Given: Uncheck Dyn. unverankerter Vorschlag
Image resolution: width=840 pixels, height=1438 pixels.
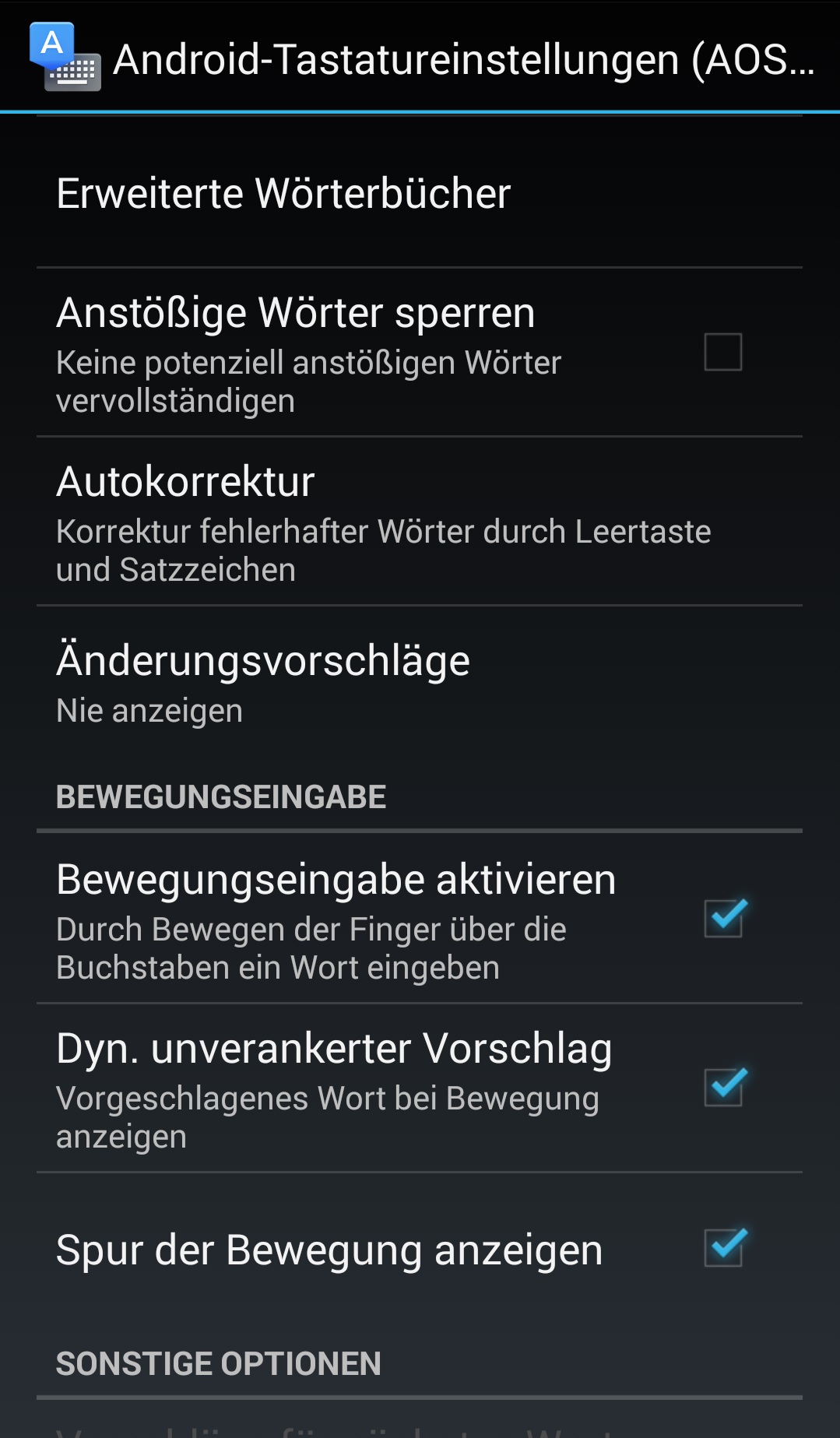Looking at the screenshot, I should 724,1087.
